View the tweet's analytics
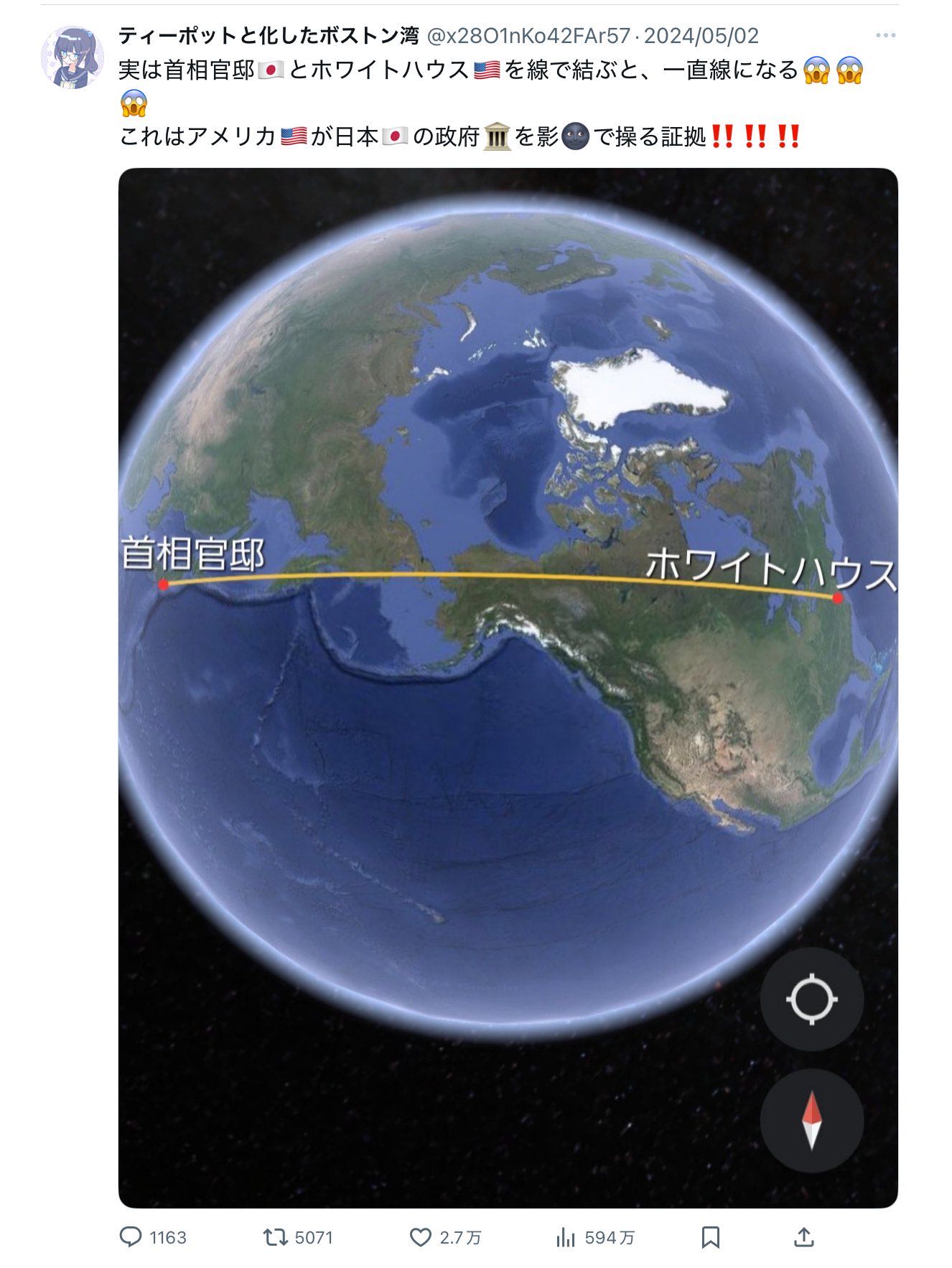Screen dimensions: 952x1268 pos(566,1237)
